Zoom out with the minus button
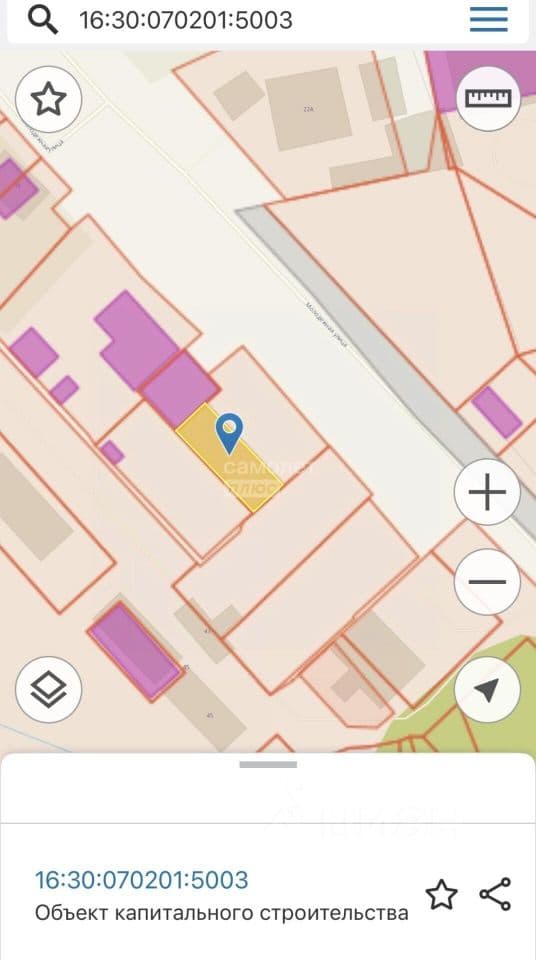The width and height of the screenshot is (536, 960). pyautogui.click(x=487, y=582)
